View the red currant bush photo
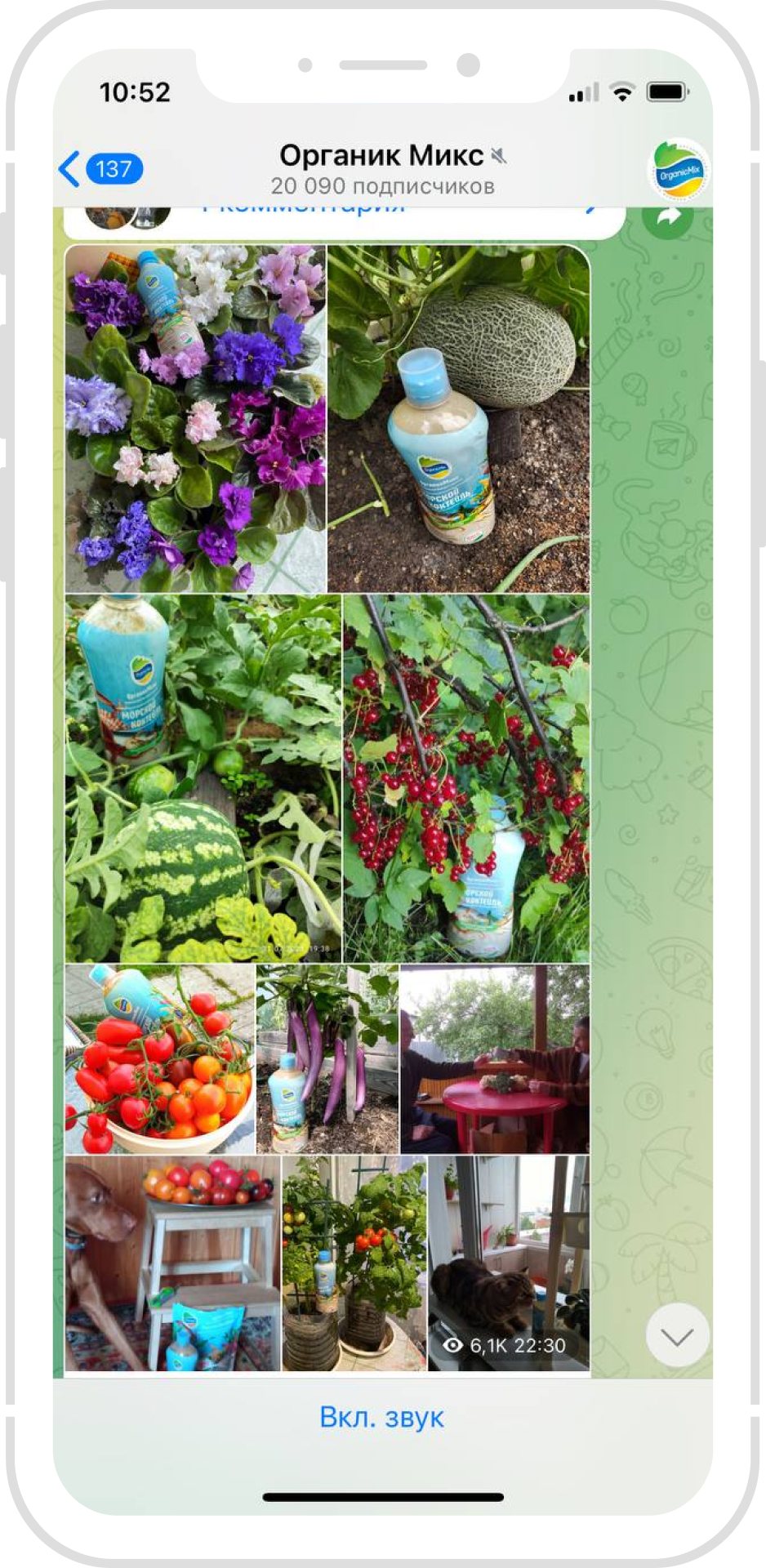The image size is (766, 1568). coord(466,778)
